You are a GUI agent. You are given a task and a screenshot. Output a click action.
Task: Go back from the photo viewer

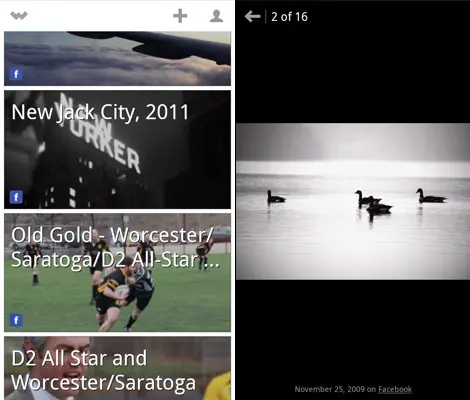tap(252, 16)
